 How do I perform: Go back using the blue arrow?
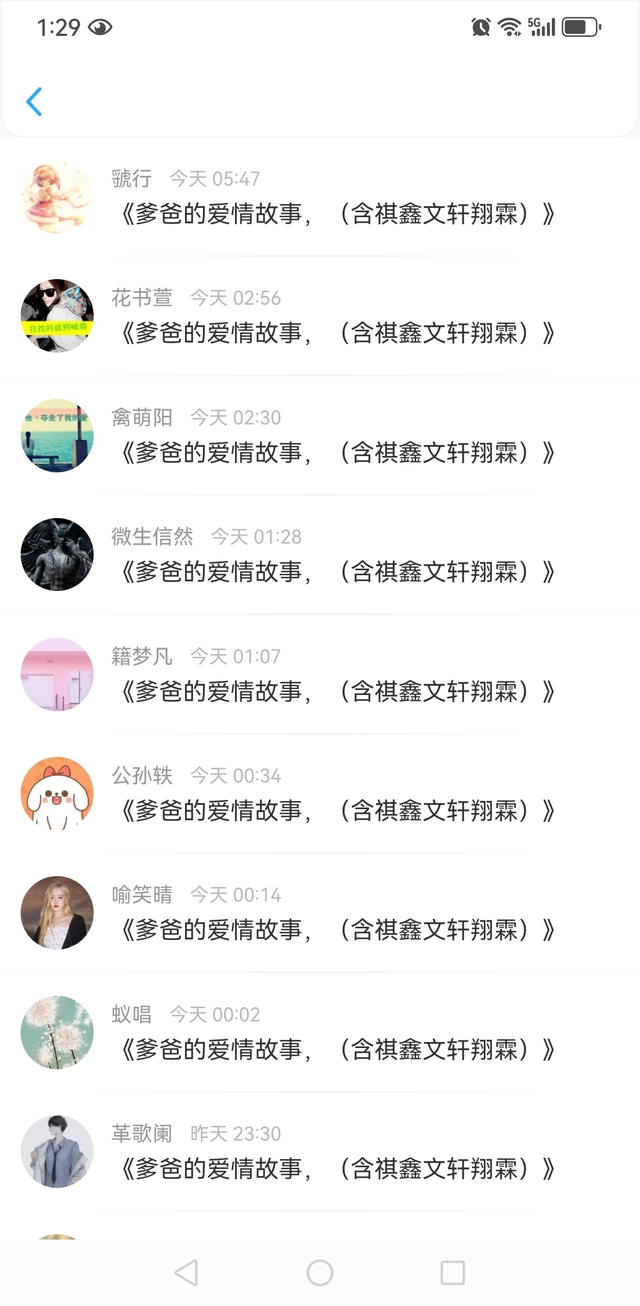(34, 101)
